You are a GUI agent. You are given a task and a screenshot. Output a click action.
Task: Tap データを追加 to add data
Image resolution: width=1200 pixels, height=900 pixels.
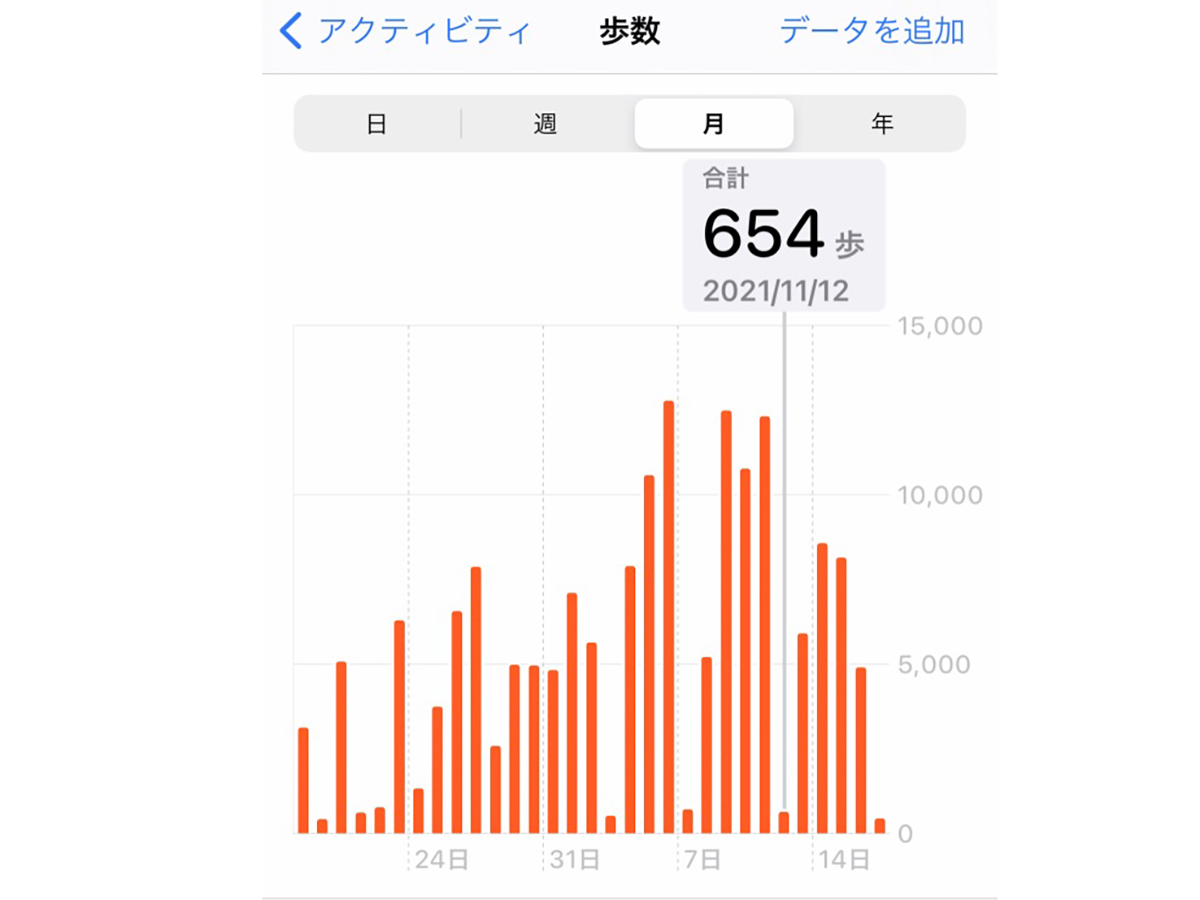(x=871, y=32)
